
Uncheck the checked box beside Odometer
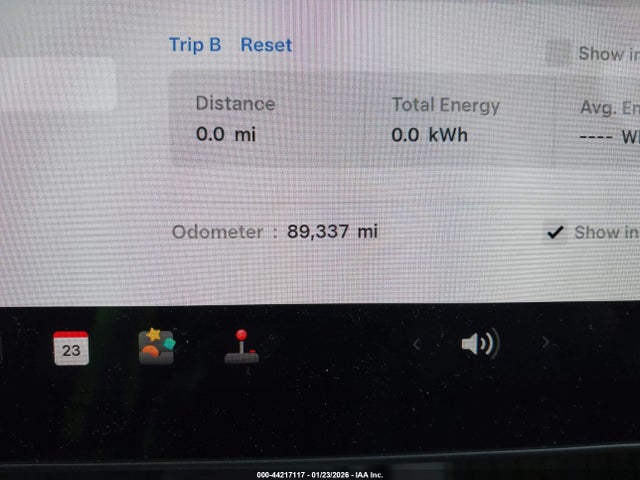click(555, 232)
